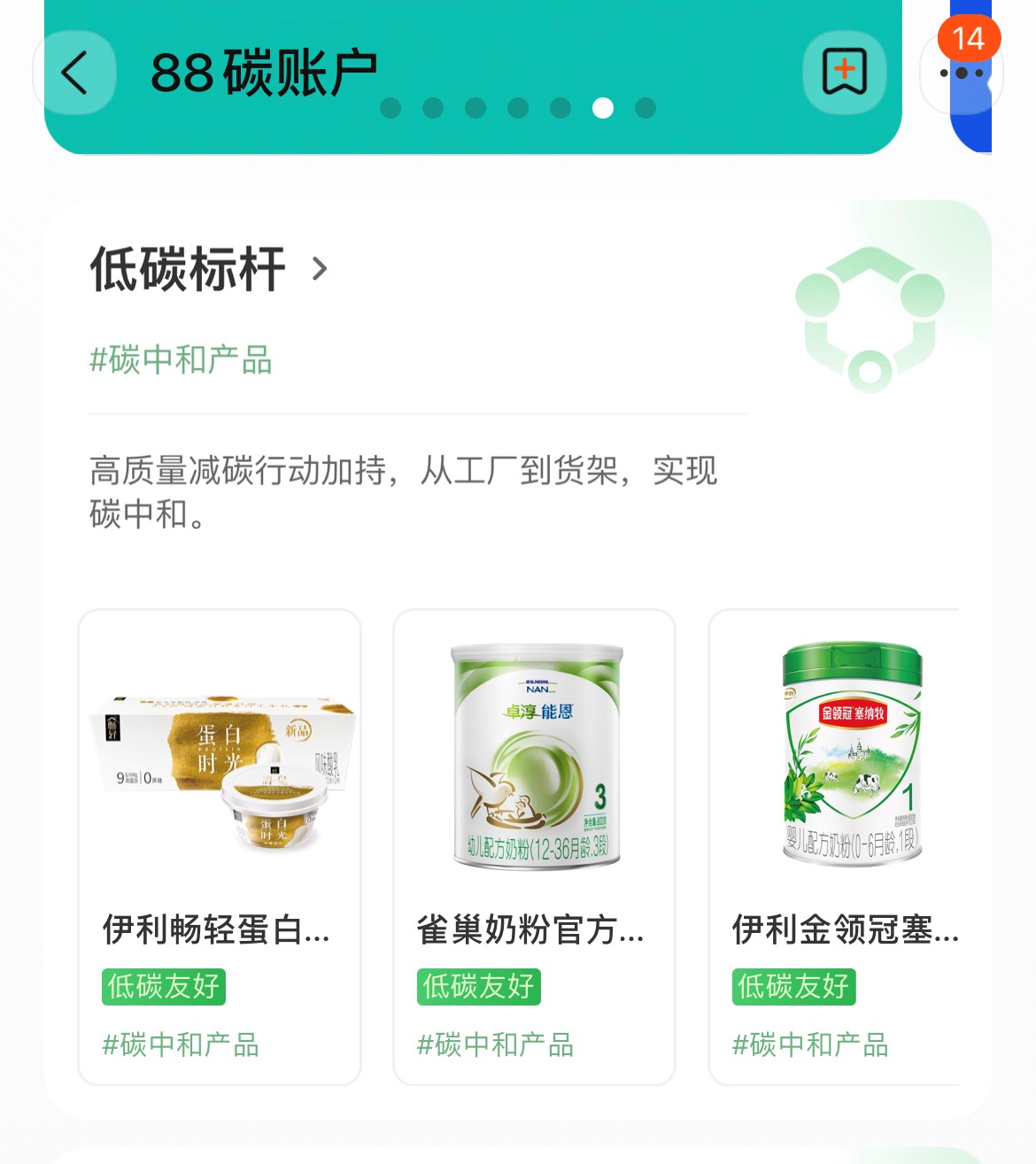Open the 伊利畅轻蛋白 product card

[220, 845]
